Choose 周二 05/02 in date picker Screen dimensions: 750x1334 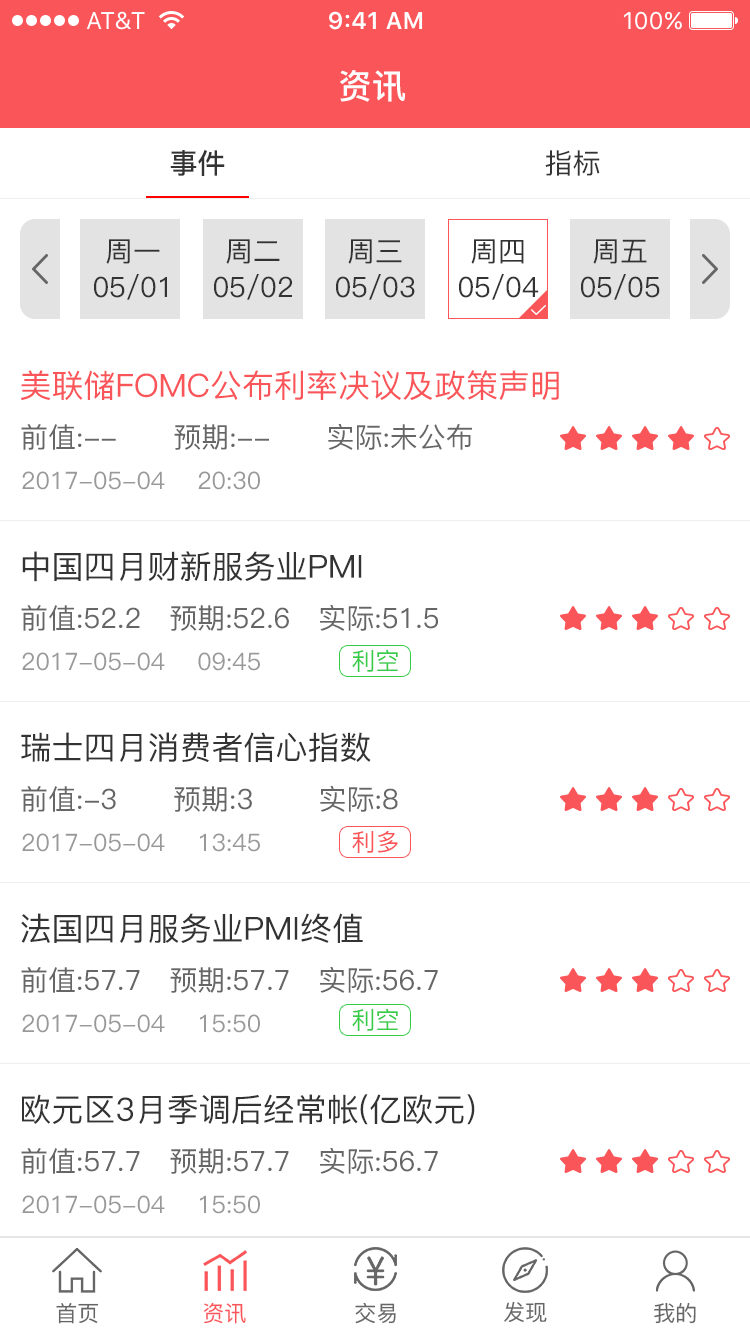tap(253, 269)
